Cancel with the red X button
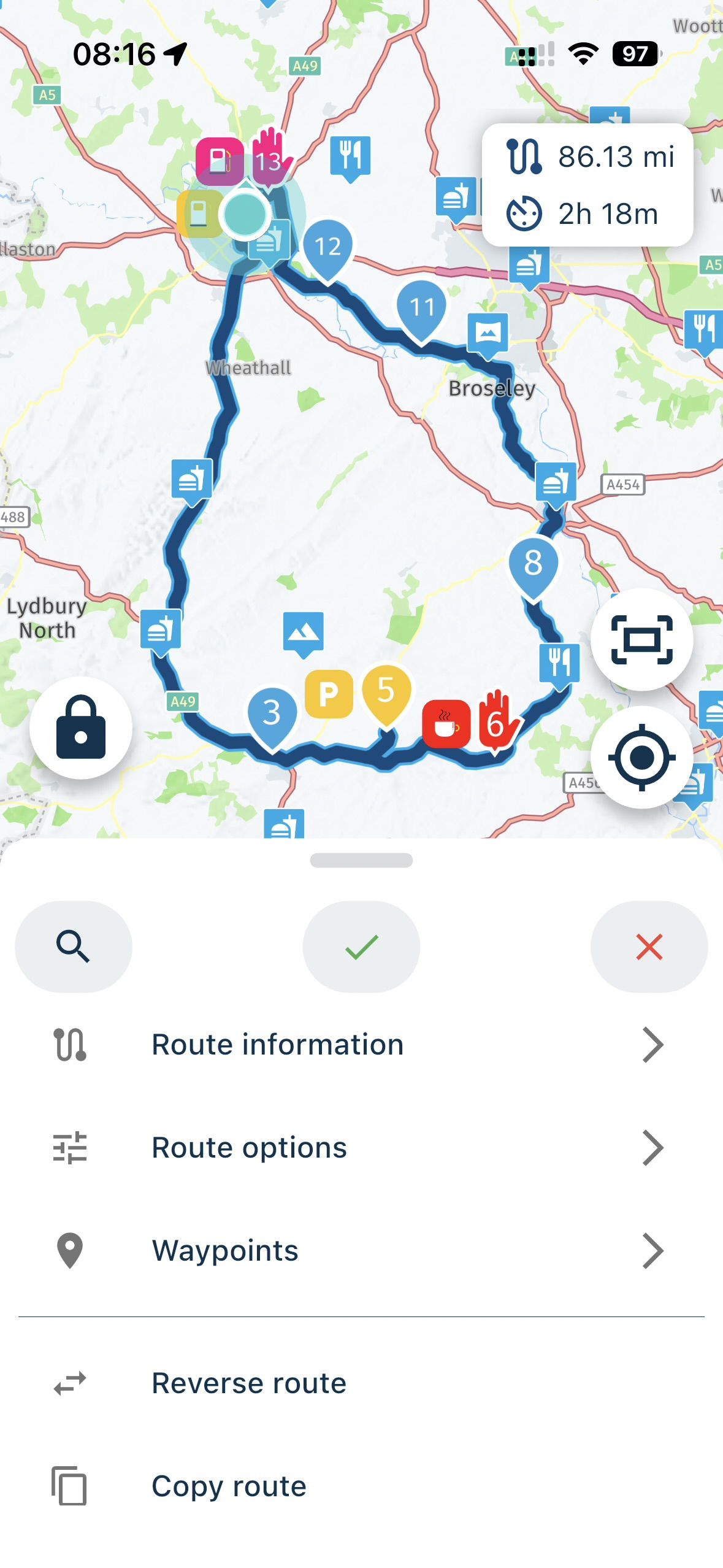723x1568 pixels. click(648, 946)
